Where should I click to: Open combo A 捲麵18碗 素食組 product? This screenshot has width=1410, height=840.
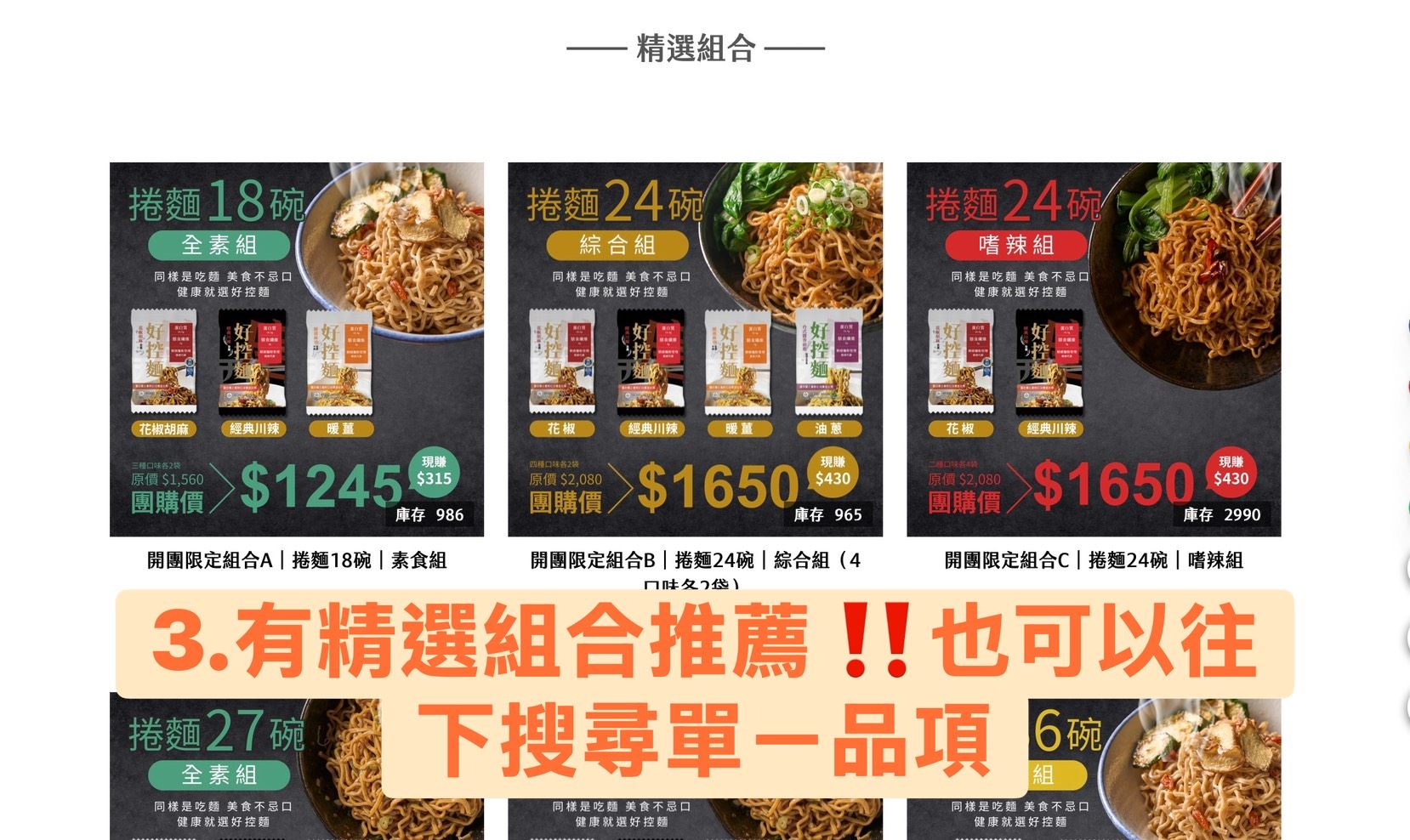pyautogui.click(x=296, y=349)
